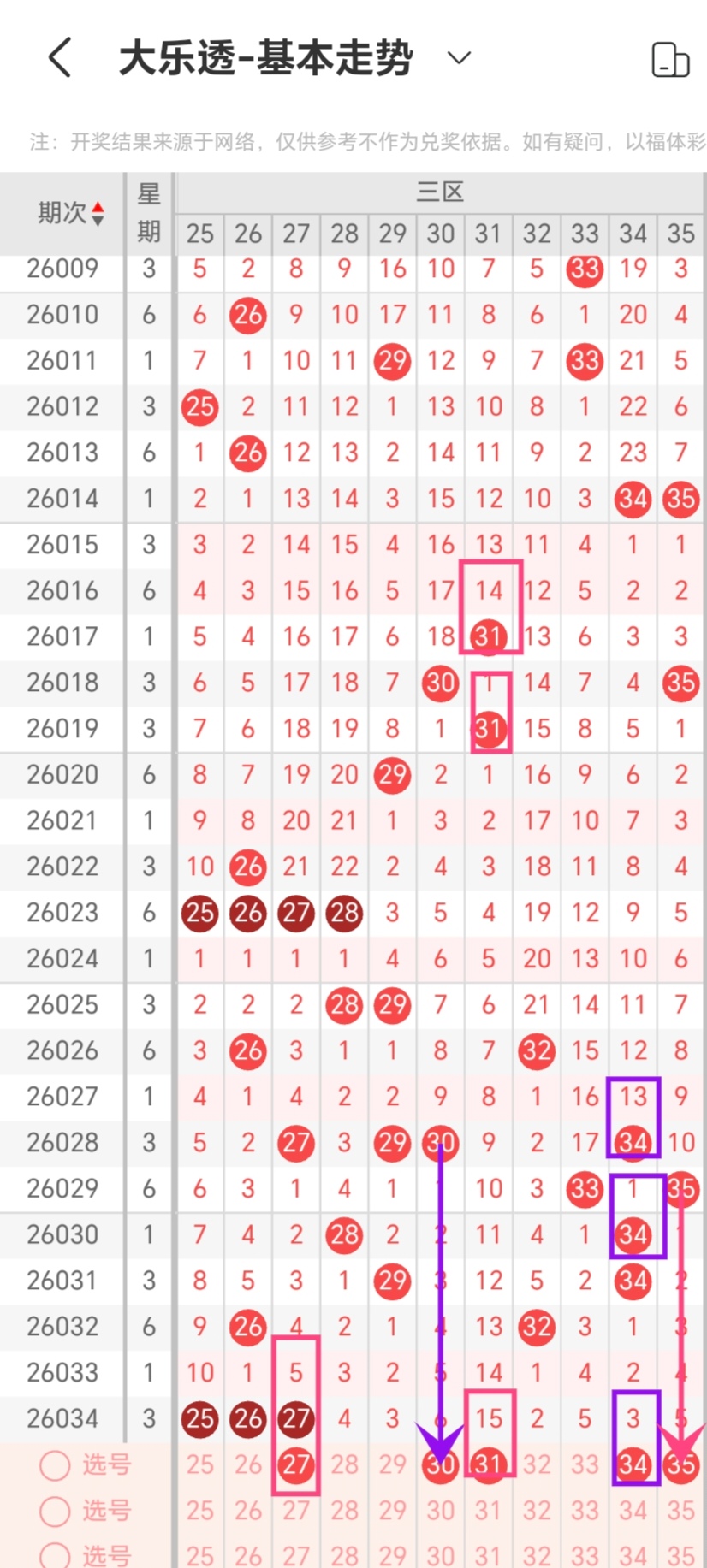Select the radio circle of the 选号 row with picked numbers

(55, 1465)
